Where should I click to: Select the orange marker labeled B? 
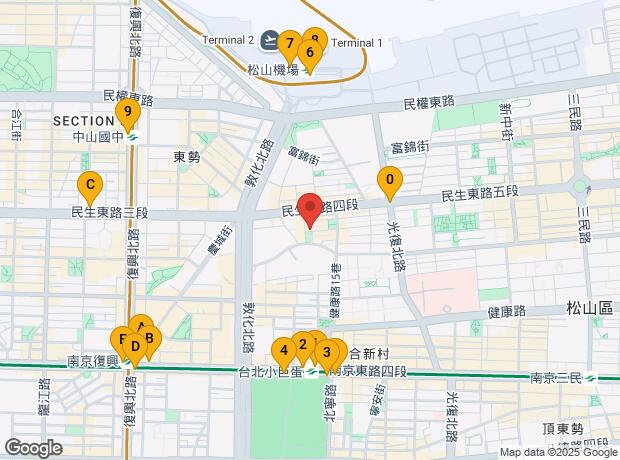coord(149,338)
